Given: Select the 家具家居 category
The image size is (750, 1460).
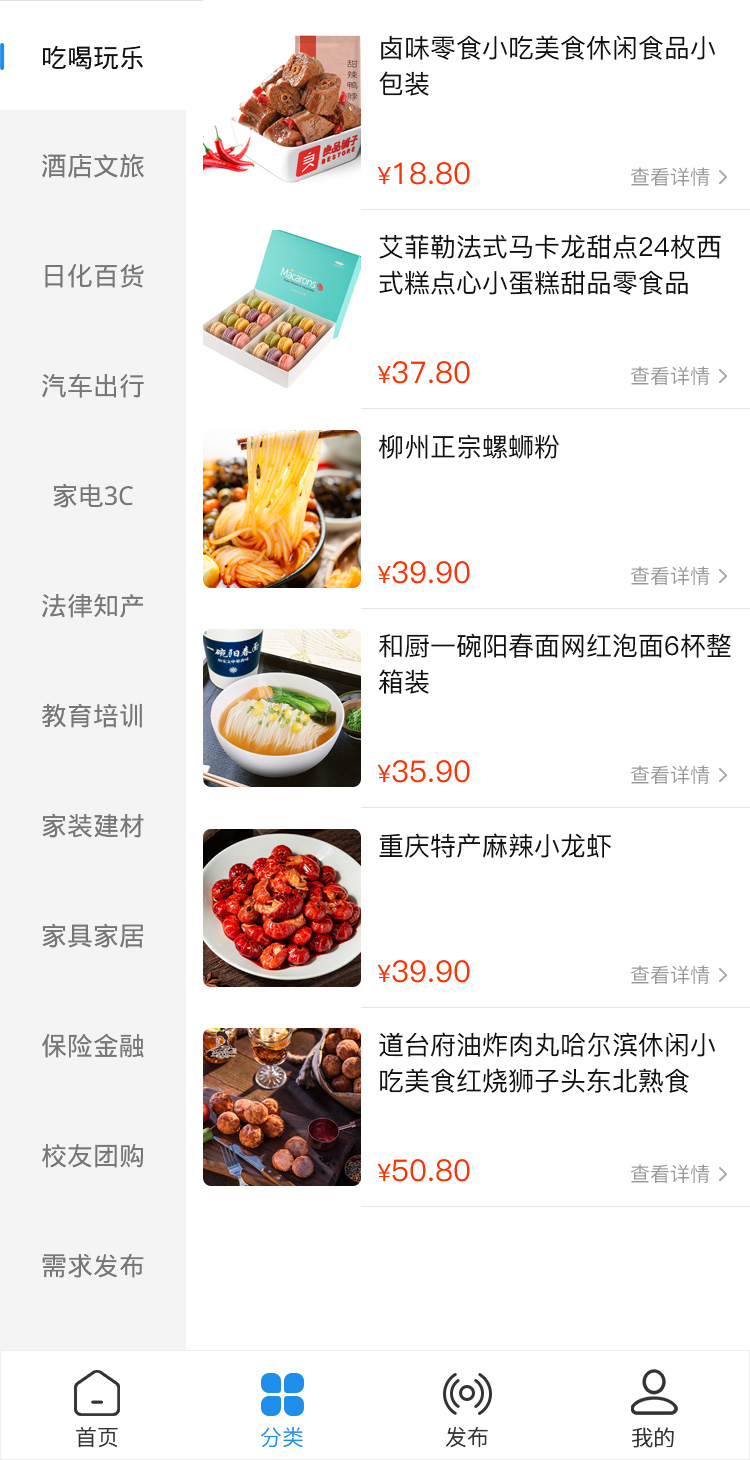Looking at the screenshot, I should (93, 936).
